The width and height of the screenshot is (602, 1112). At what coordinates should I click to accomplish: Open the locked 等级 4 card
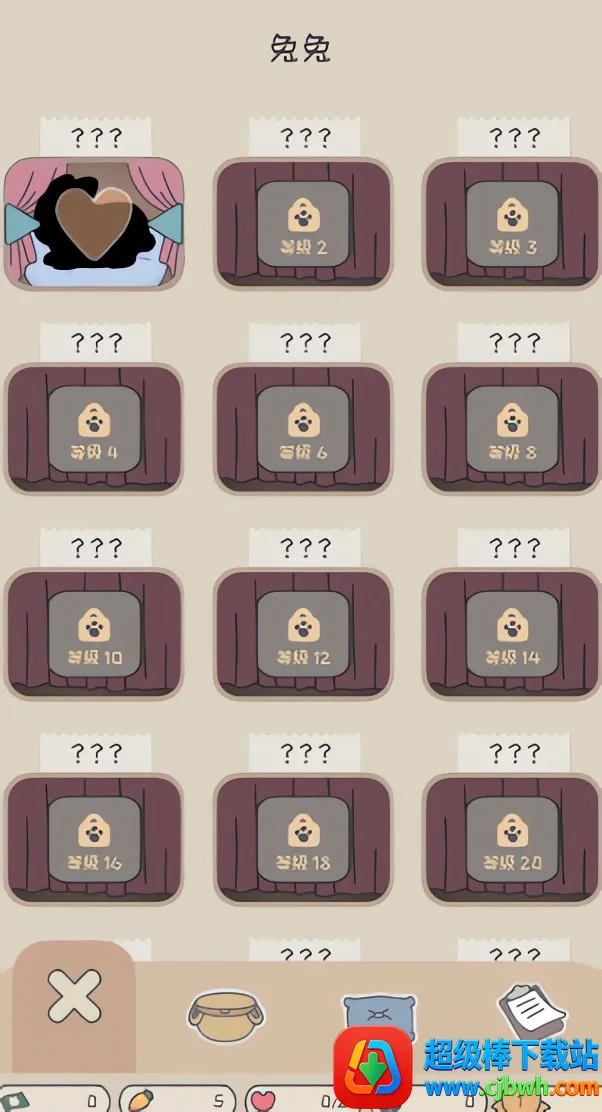click(x=94, y=428)
